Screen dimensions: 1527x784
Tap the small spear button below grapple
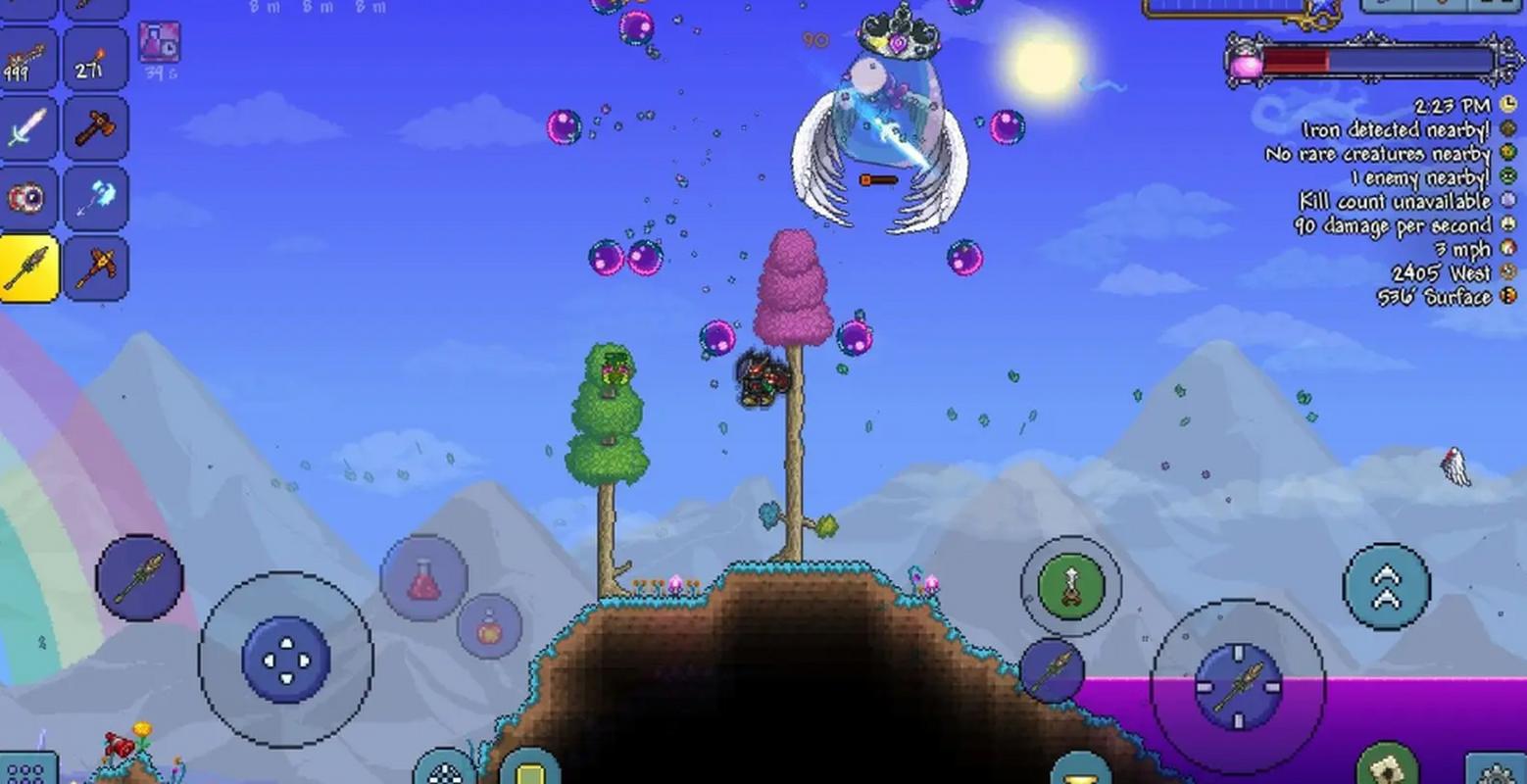coord(1052,670)
